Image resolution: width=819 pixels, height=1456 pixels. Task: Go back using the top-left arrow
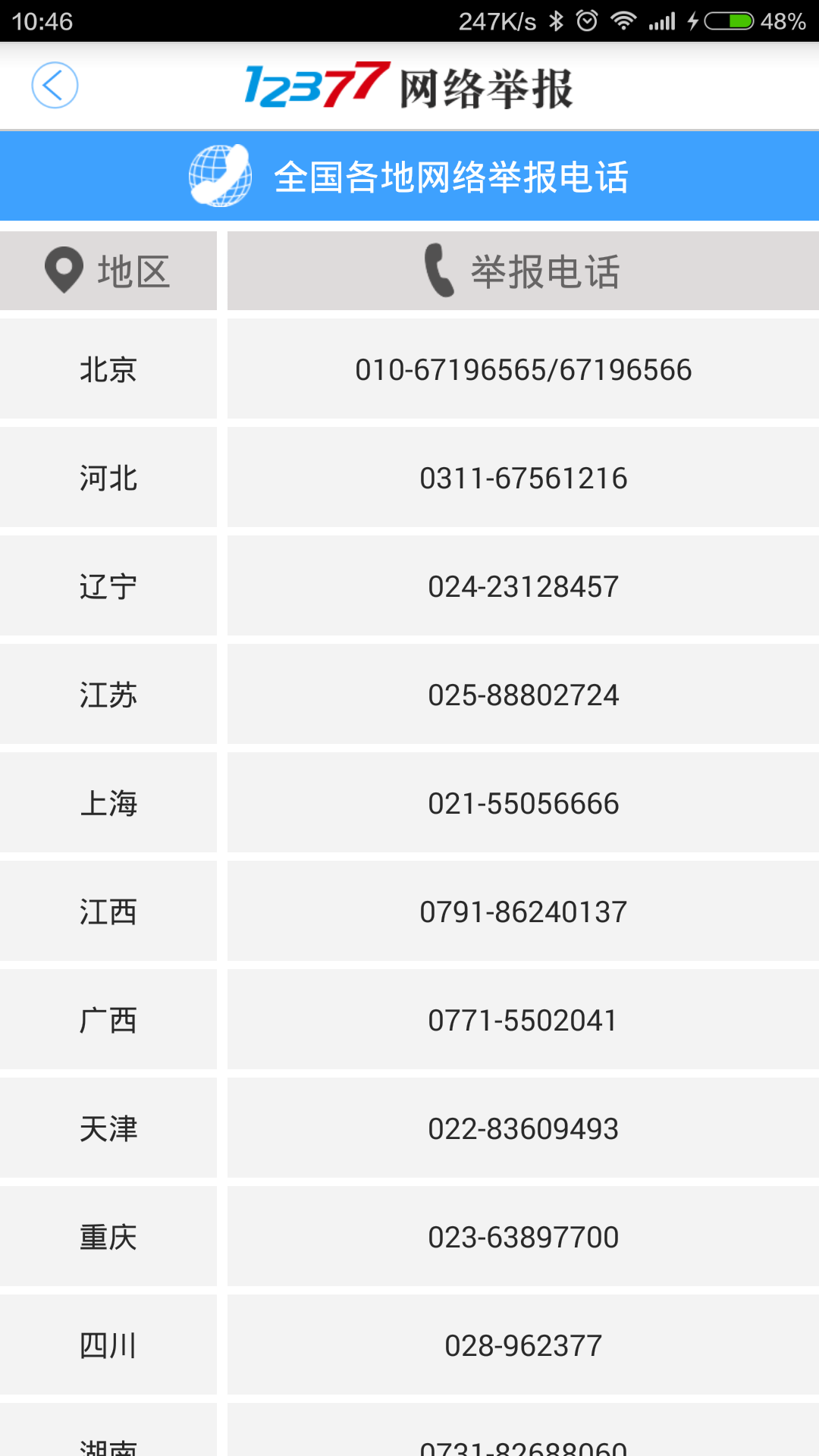pyautogui.click(x=55, y=85)
